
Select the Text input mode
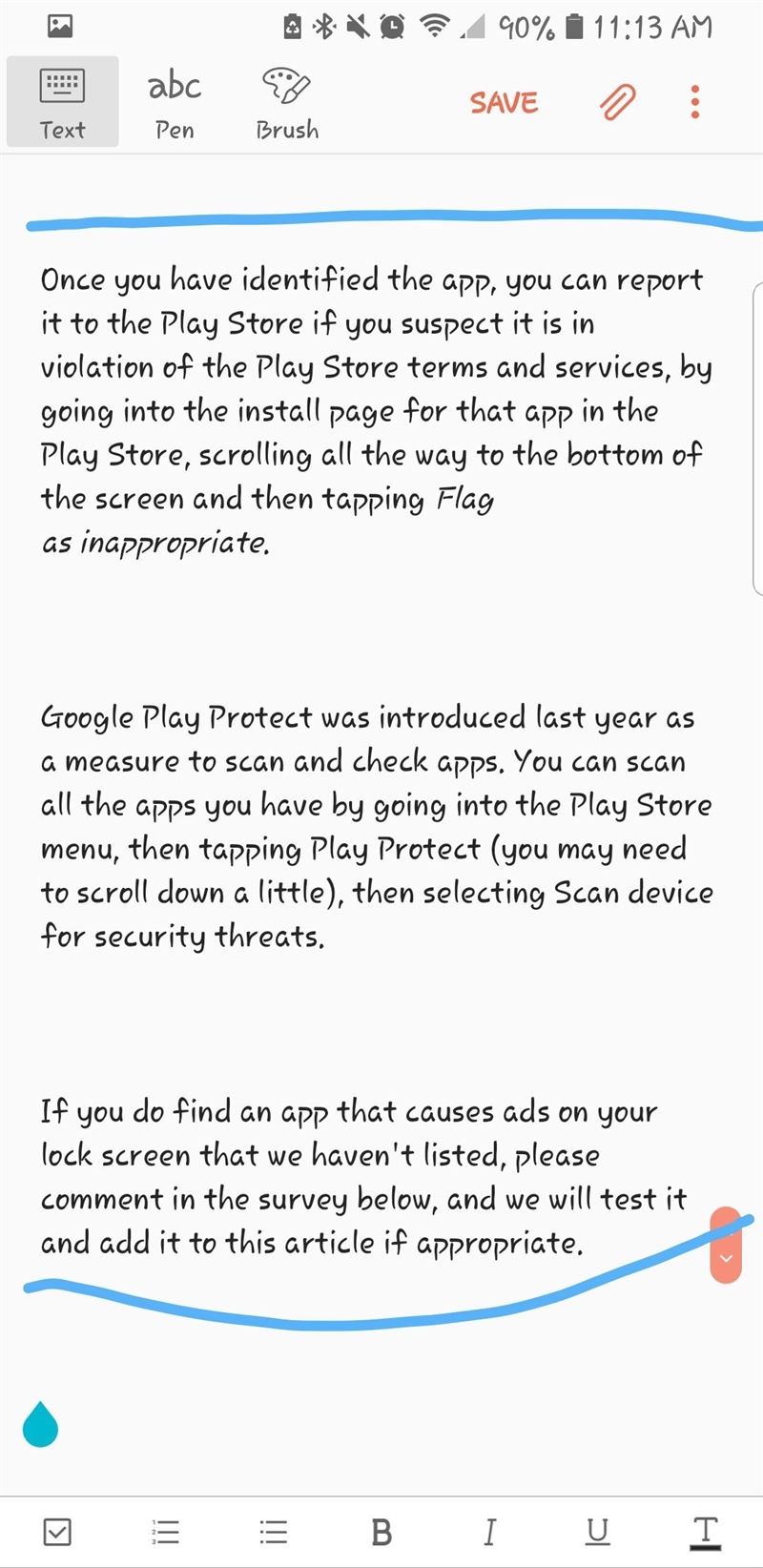(x=62, y=102)
